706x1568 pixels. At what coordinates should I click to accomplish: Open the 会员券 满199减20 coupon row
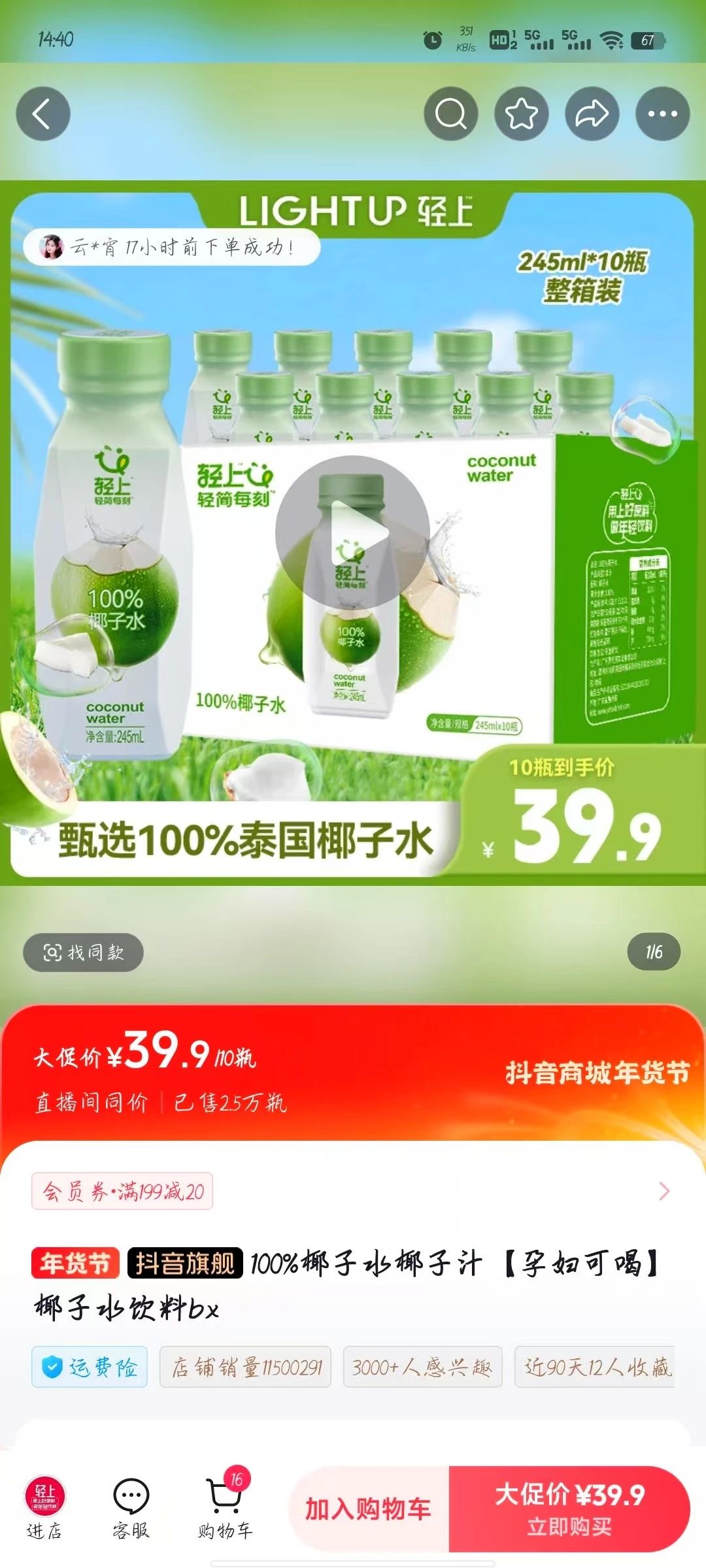(x=353, y=1191)
